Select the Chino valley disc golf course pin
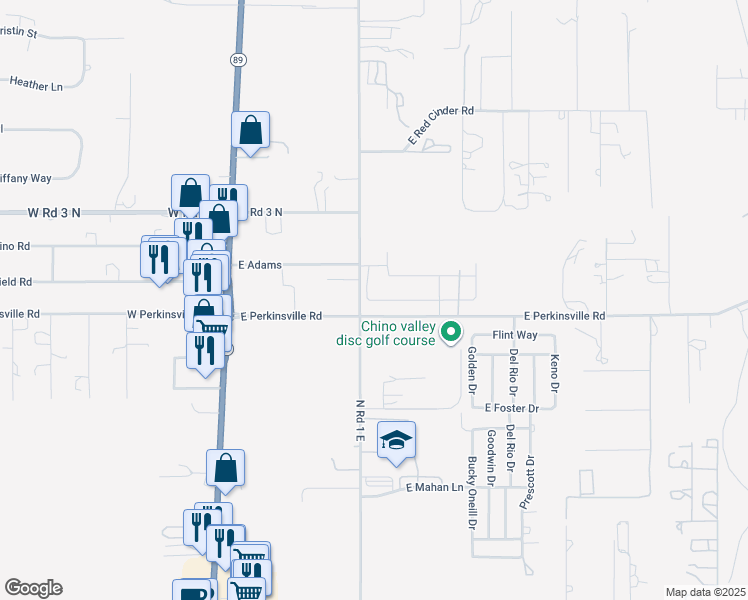748x600 pixels. (451, 332)
